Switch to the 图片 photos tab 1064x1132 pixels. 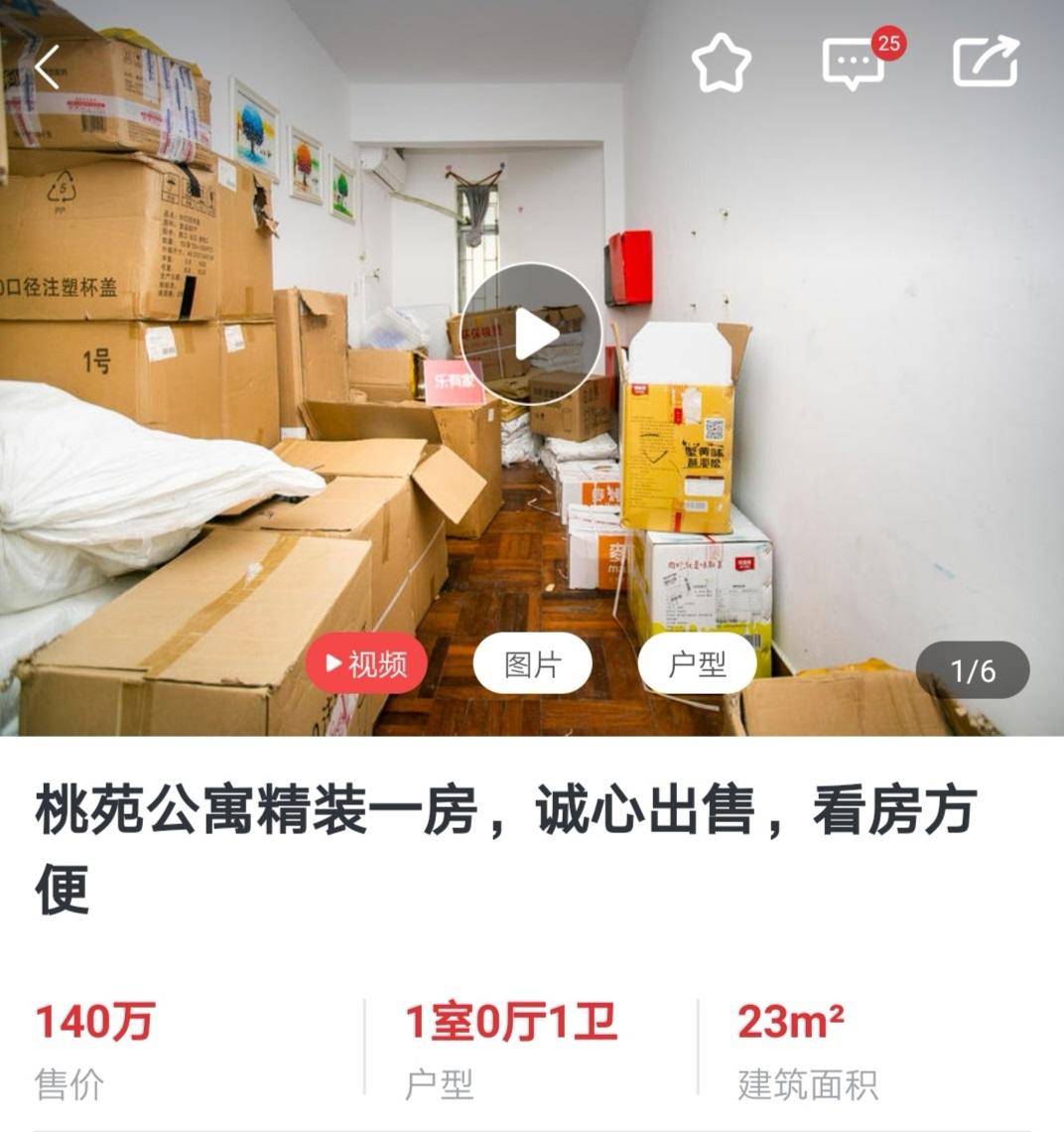(x=532, y=663)
